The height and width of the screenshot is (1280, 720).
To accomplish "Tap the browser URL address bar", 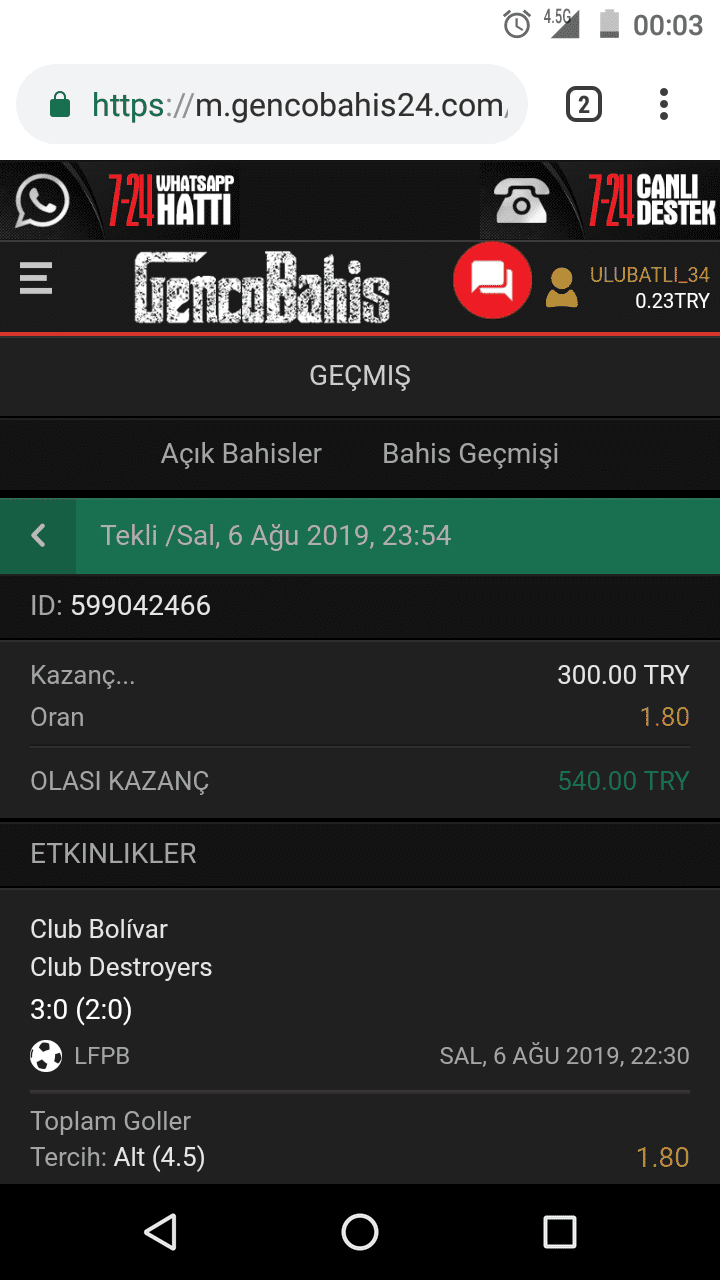I will pos(272,105).
